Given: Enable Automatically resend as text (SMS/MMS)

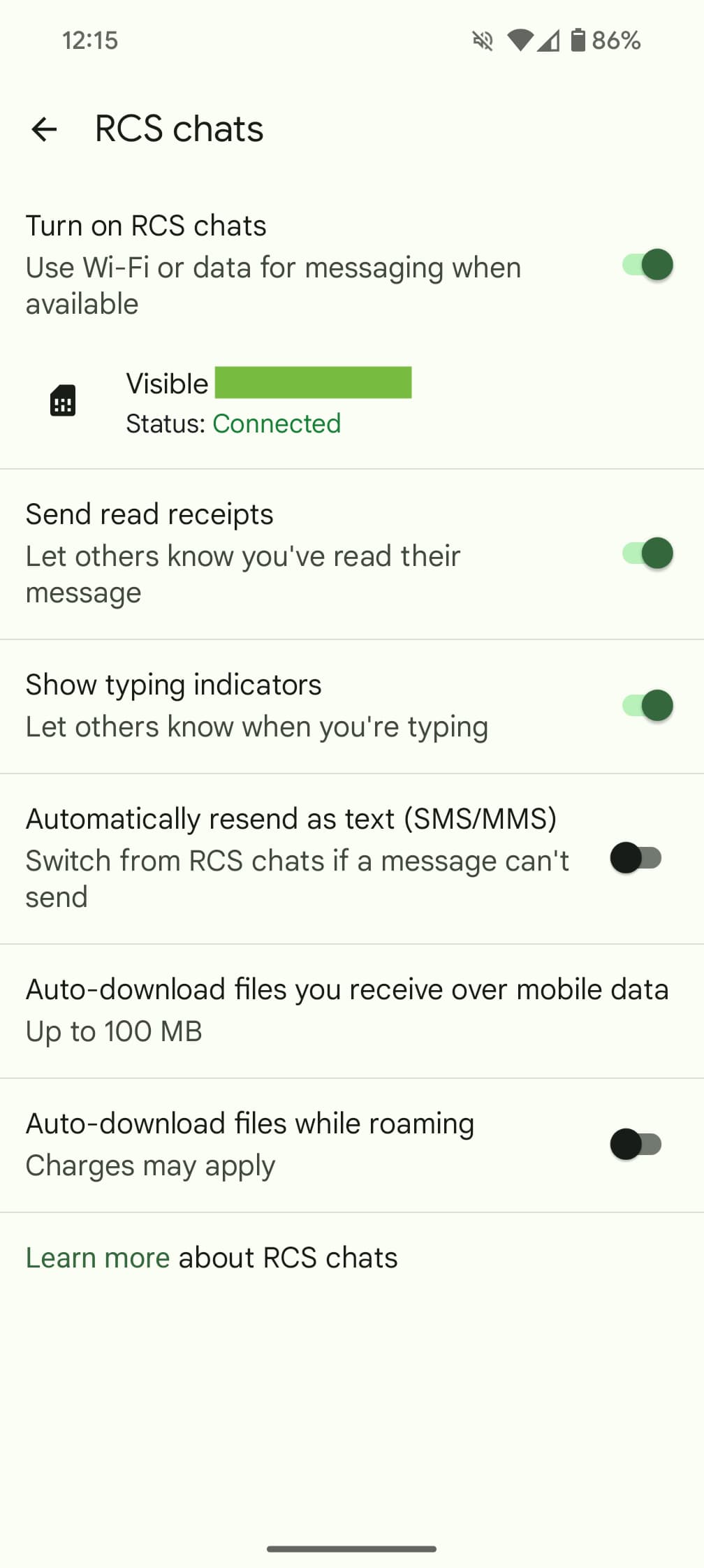Looking at the screenshot, I should 636,858.
